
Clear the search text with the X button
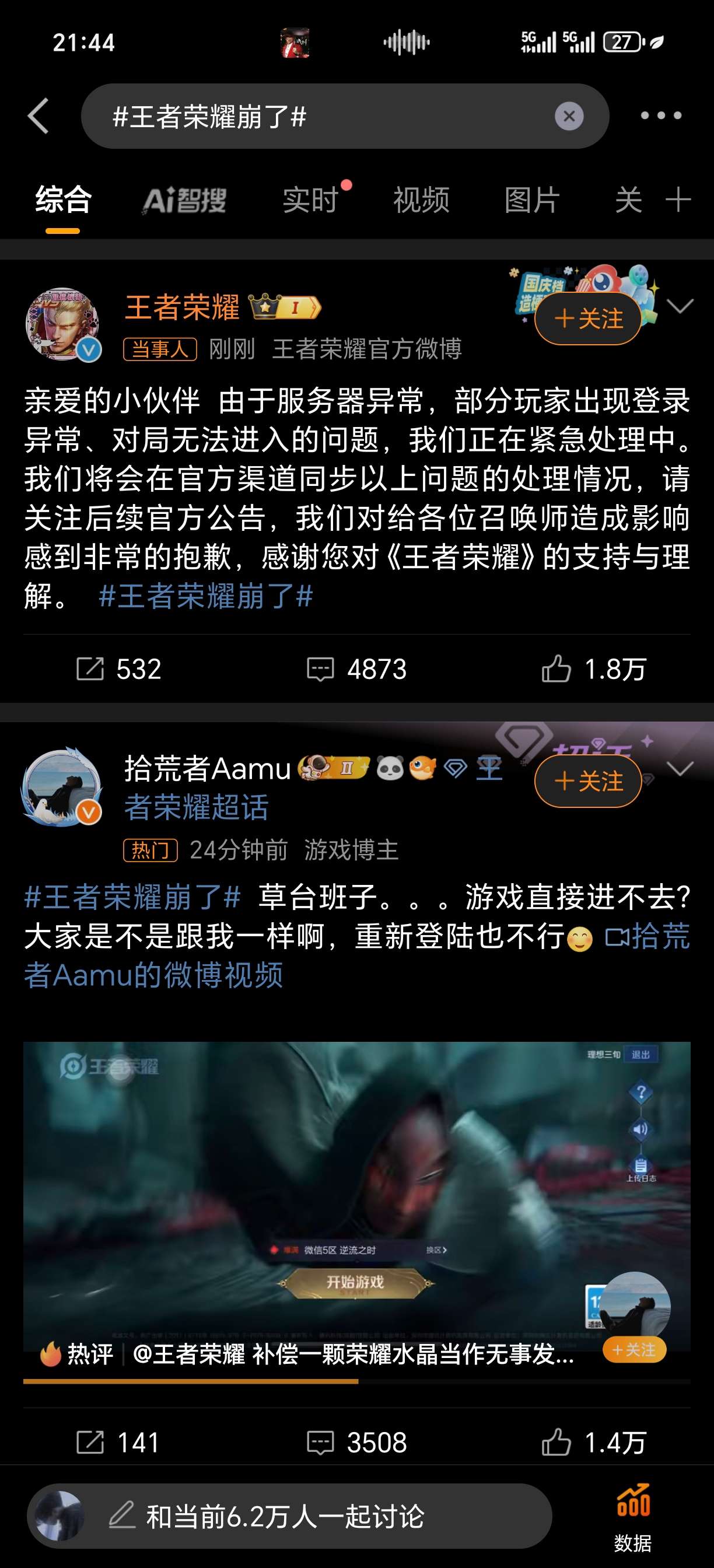pyautogui.click(x=569, y=116)
